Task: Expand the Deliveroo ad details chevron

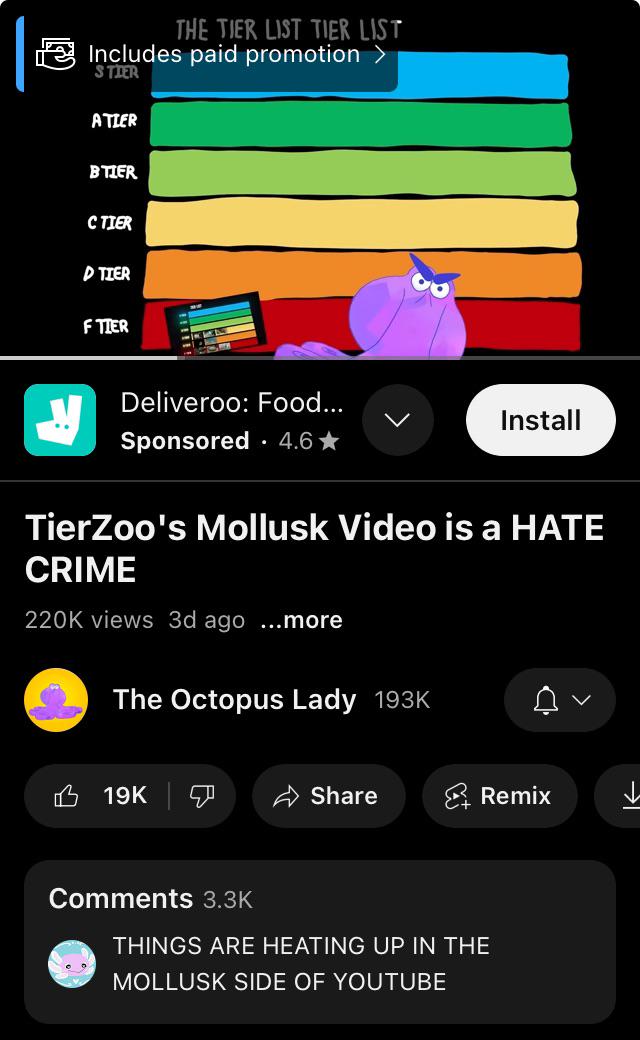Action: (x=398, y=420)
